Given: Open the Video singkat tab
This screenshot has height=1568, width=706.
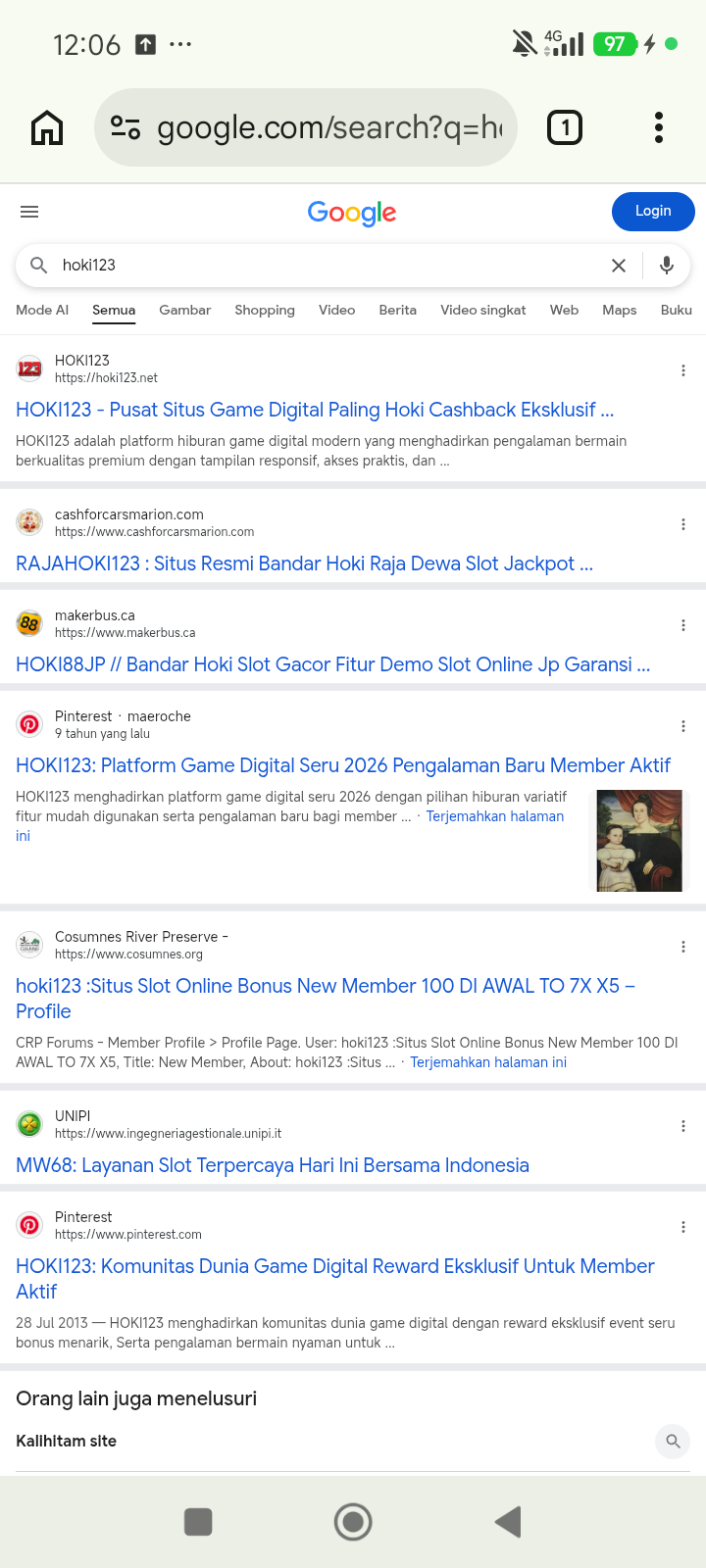Looking at the screenshot, I should tap(482, 310).
